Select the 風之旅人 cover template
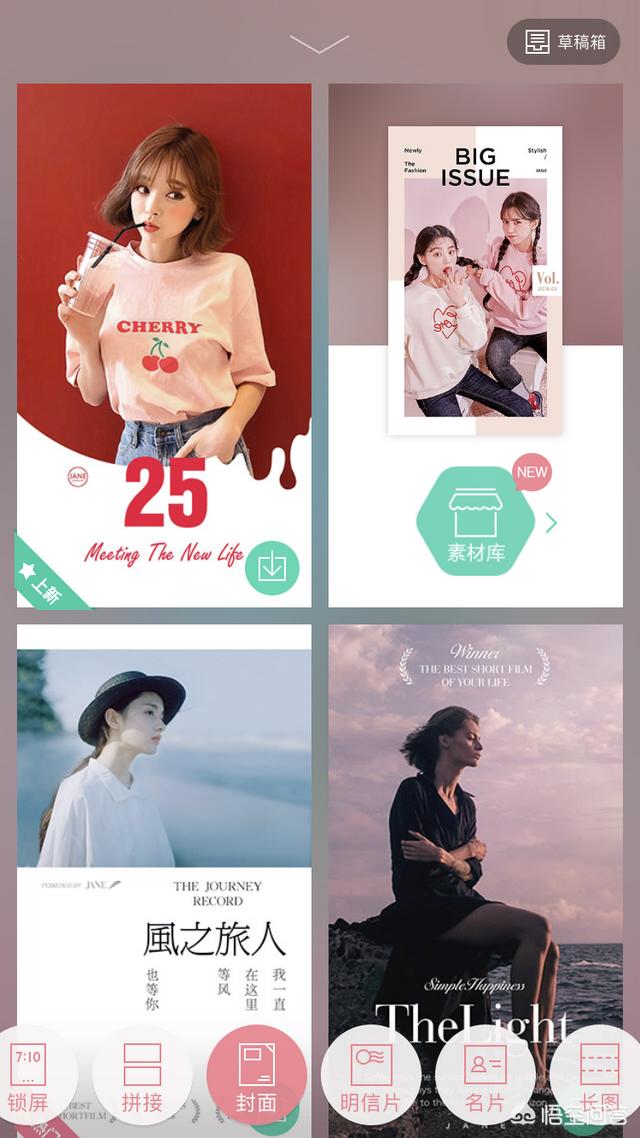Screen dimensions: 640x1138 [164, 827]
